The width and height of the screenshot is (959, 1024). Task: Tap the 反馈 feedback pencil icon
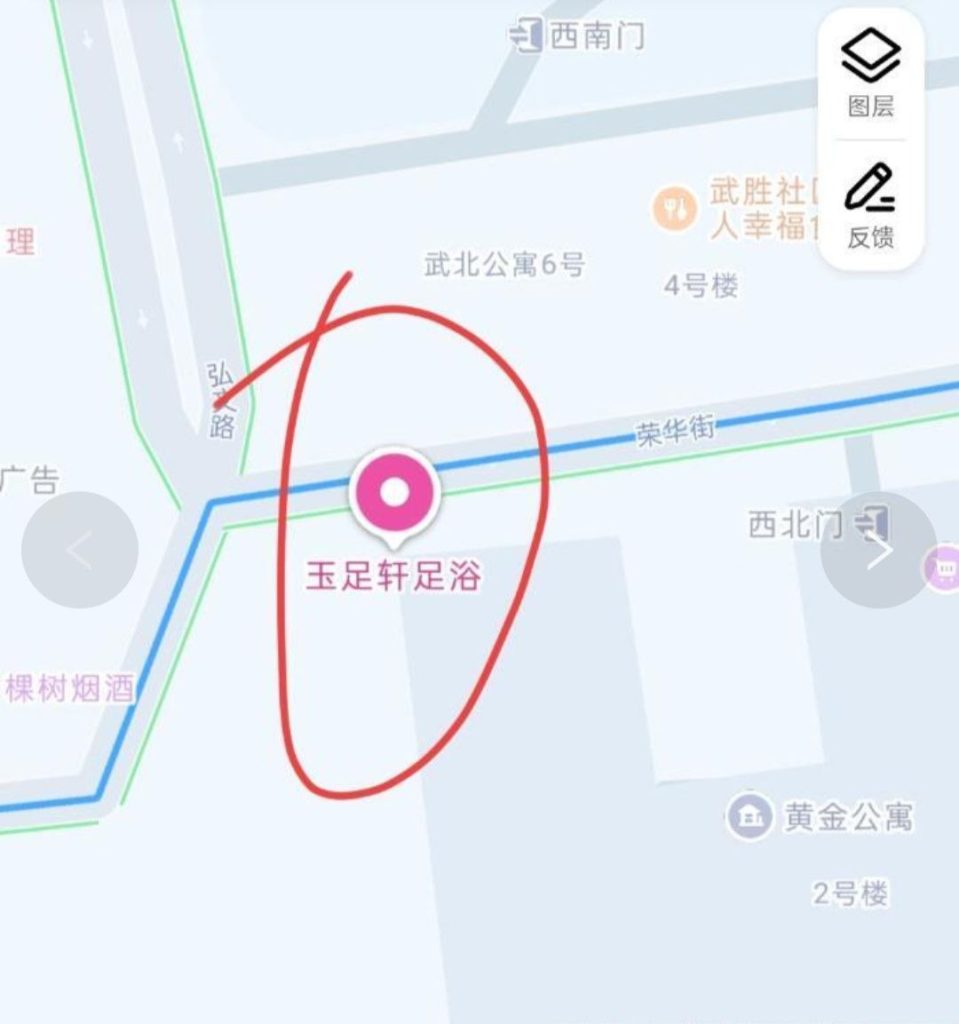[870, 188]
